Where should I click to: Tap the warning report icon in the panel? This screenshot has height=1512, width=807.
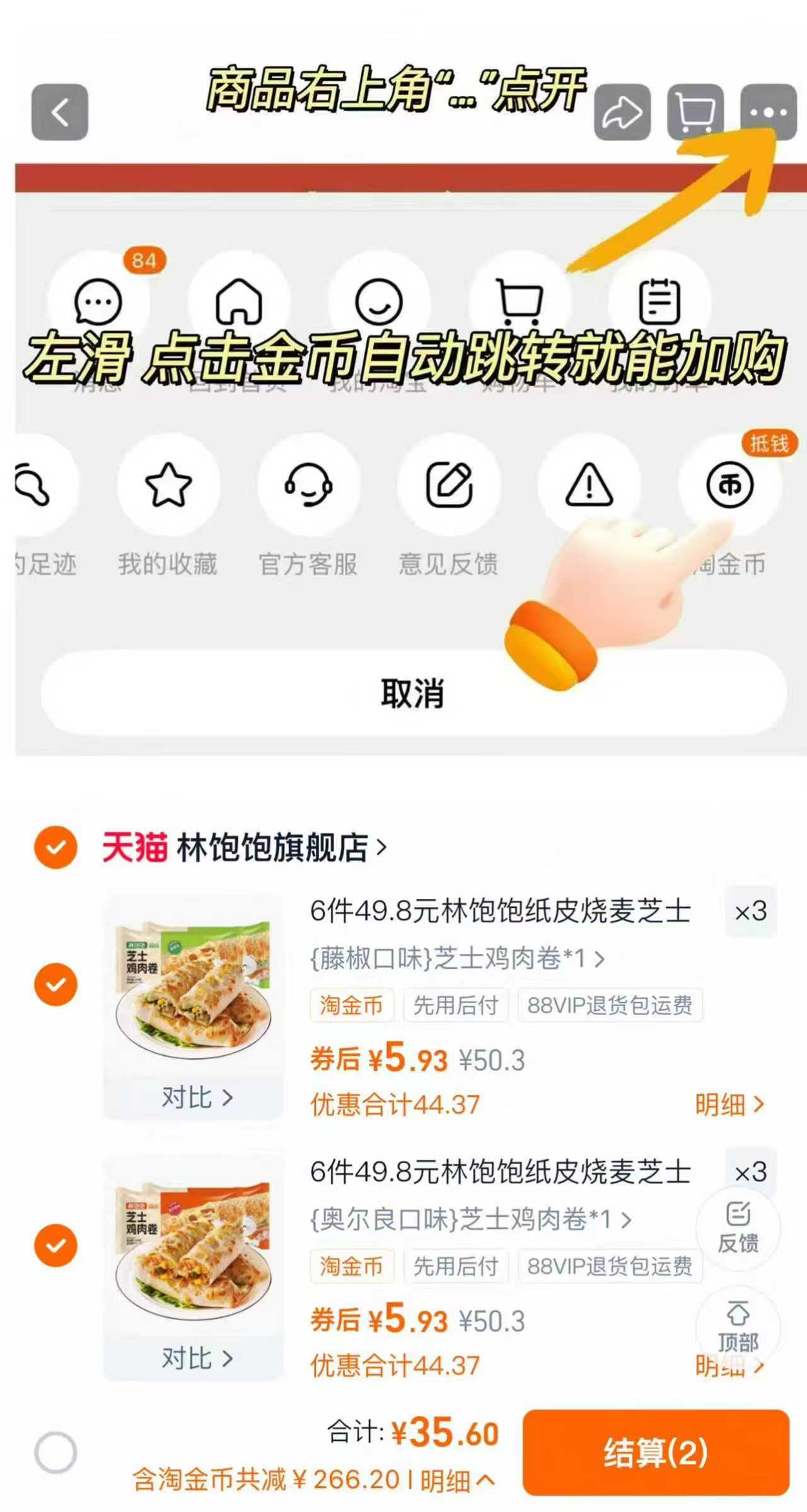[x=588, y=486]
